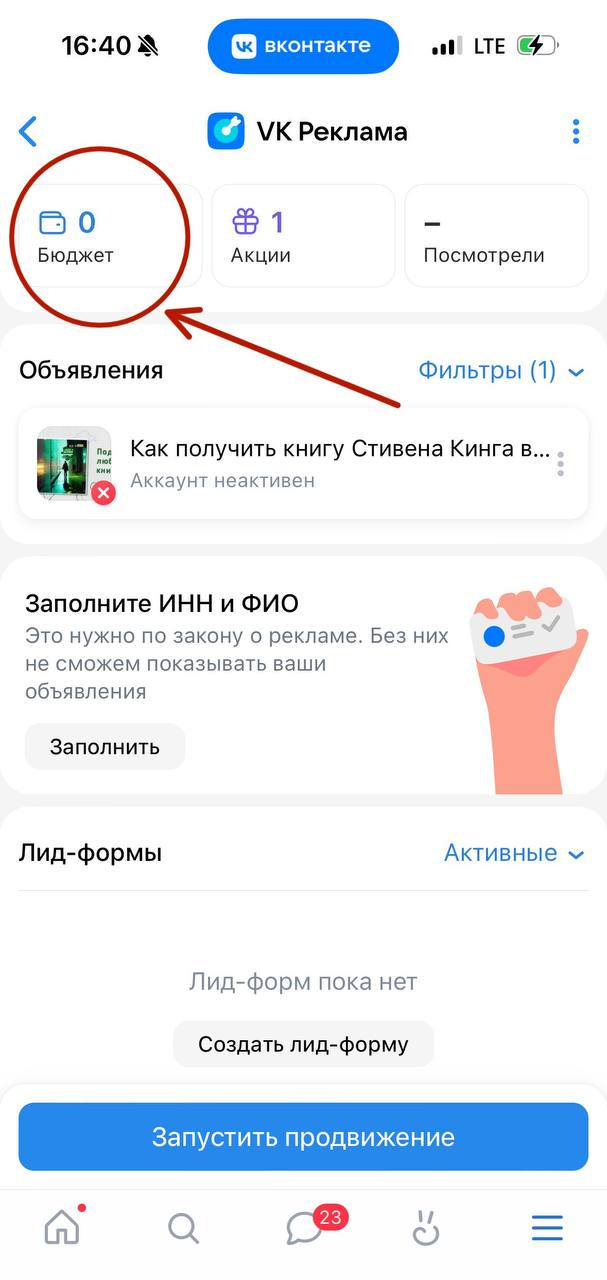
Task: Tap Заполнить to enter ИНН and ФИО
Action: click(105, 746)
